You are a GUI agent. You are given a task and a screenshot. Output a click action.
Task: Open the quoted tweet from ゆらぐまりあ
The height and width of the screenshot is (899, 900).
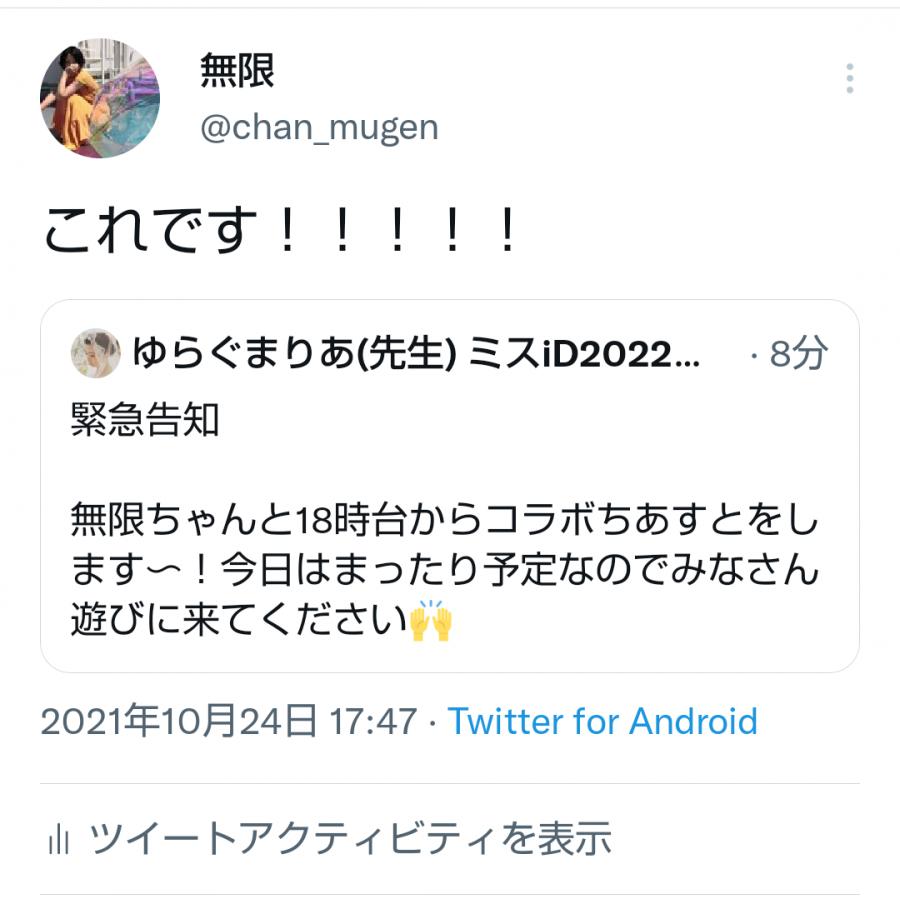pos(449,520)
